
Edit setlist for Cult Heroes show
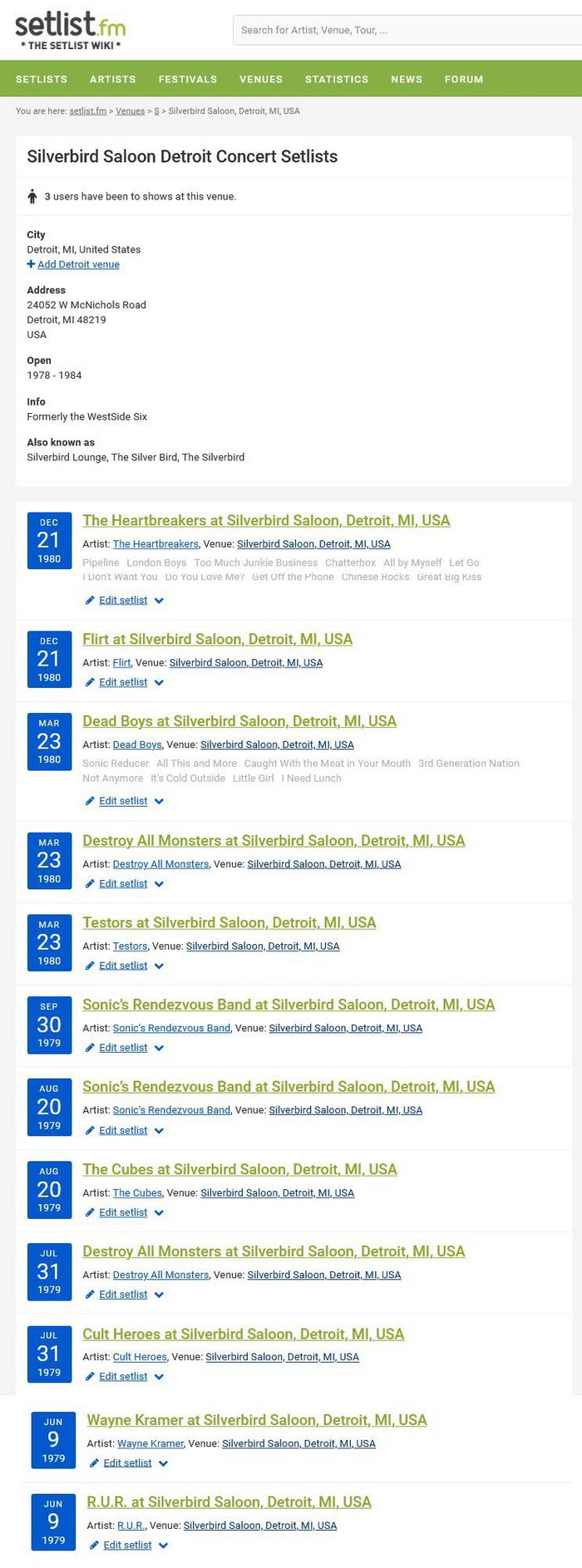tap(122, 1376)
